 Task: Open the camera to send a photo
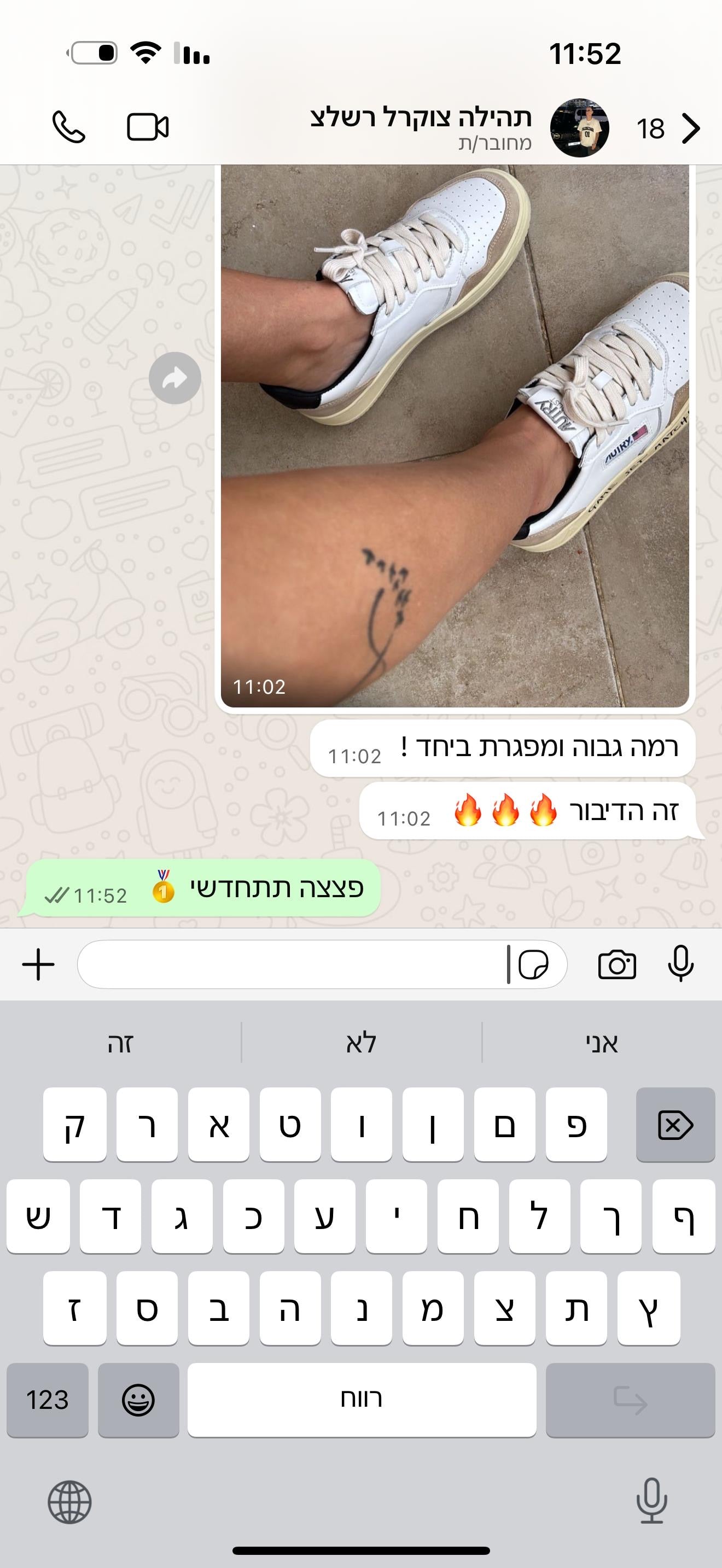616,965
